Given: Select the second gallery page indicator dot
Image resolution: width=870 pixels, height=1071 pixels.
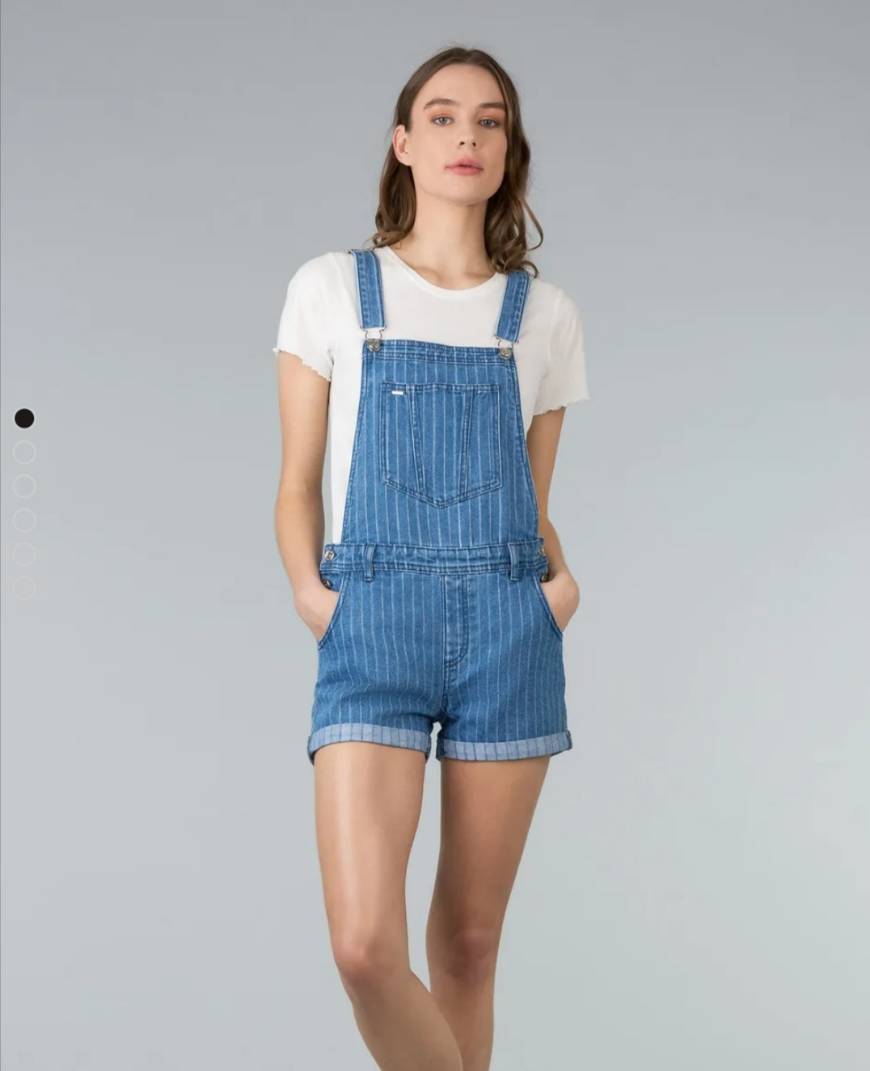Looking at the screenshot, I should (24, 452).
